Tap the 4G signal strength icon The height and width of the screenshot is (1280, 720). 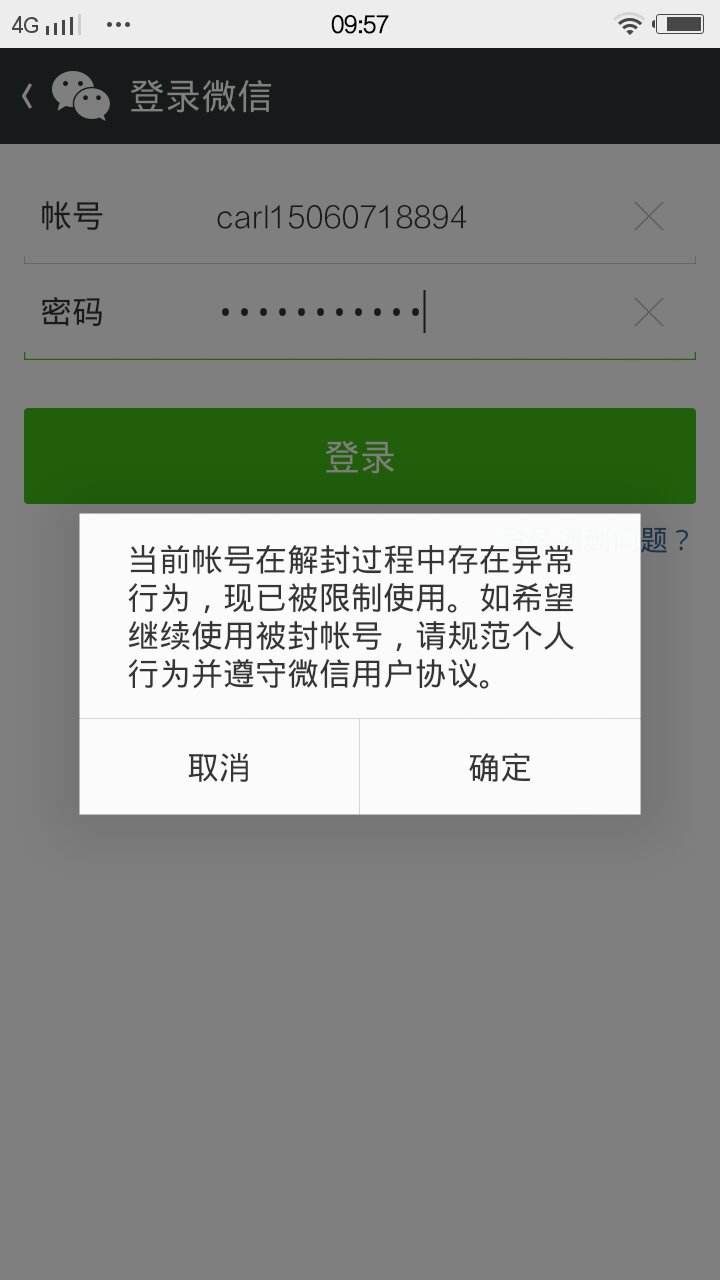[x=45, y=24]
